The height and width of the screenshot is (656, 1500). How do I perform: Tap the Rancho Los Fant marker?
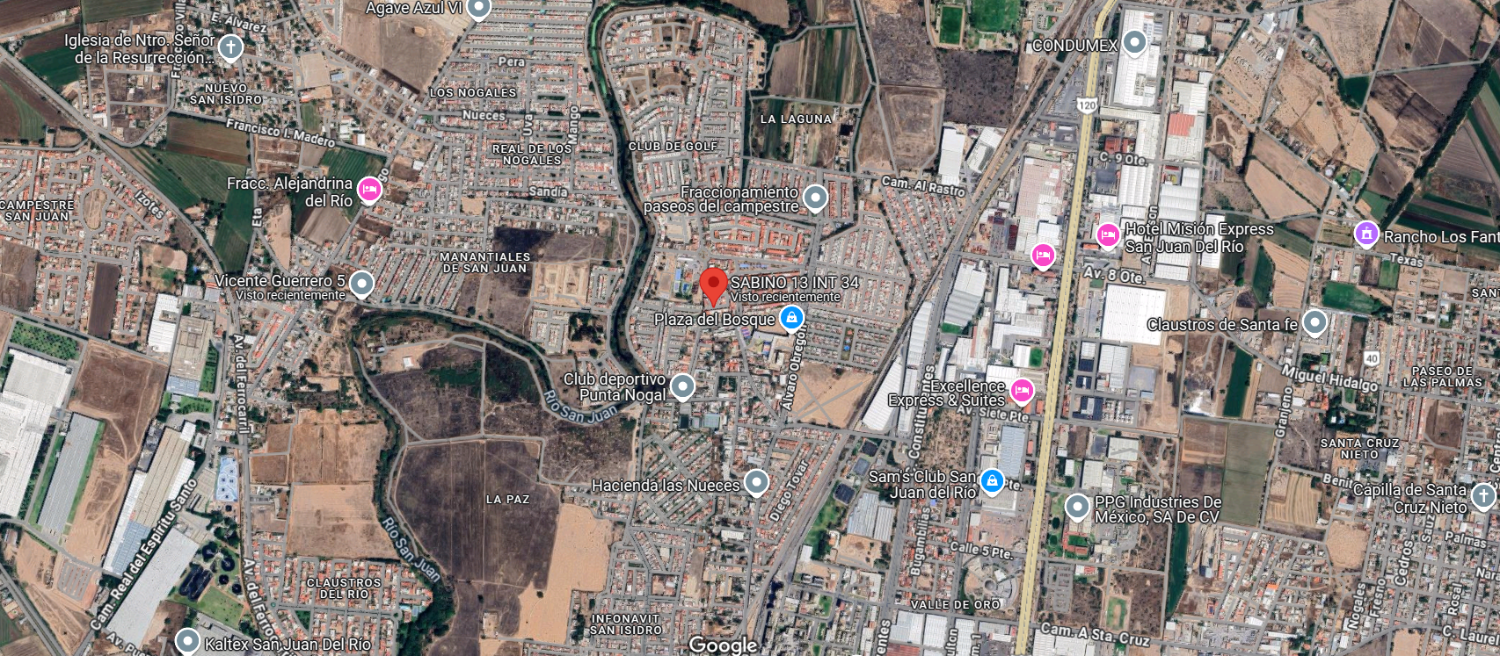1366,234
